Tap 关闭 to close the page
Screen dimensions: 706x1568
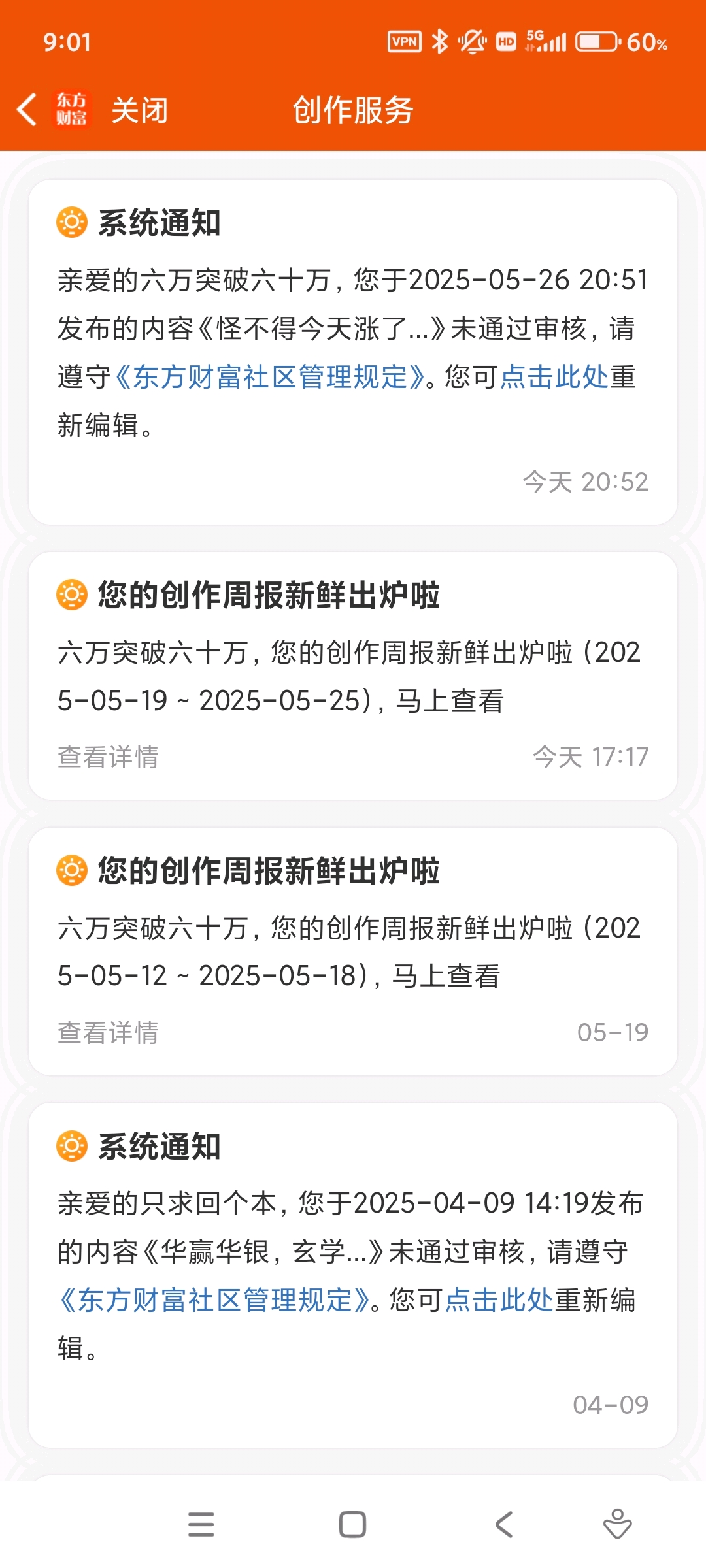pyautogui.click(x=139, y=110)
